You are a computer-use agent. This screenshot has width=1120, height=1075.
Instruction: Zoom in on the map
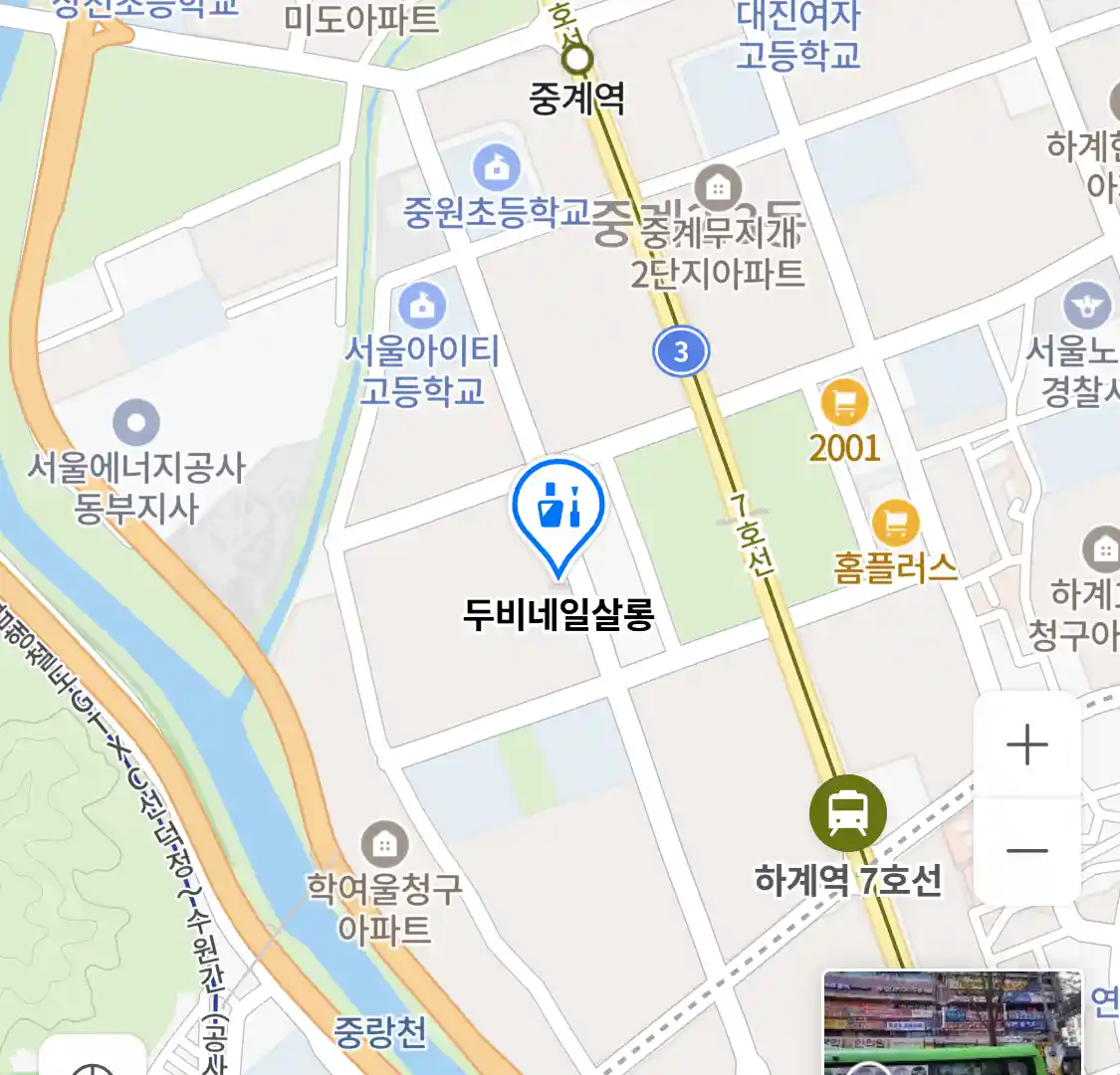(x=1026, y=745)
